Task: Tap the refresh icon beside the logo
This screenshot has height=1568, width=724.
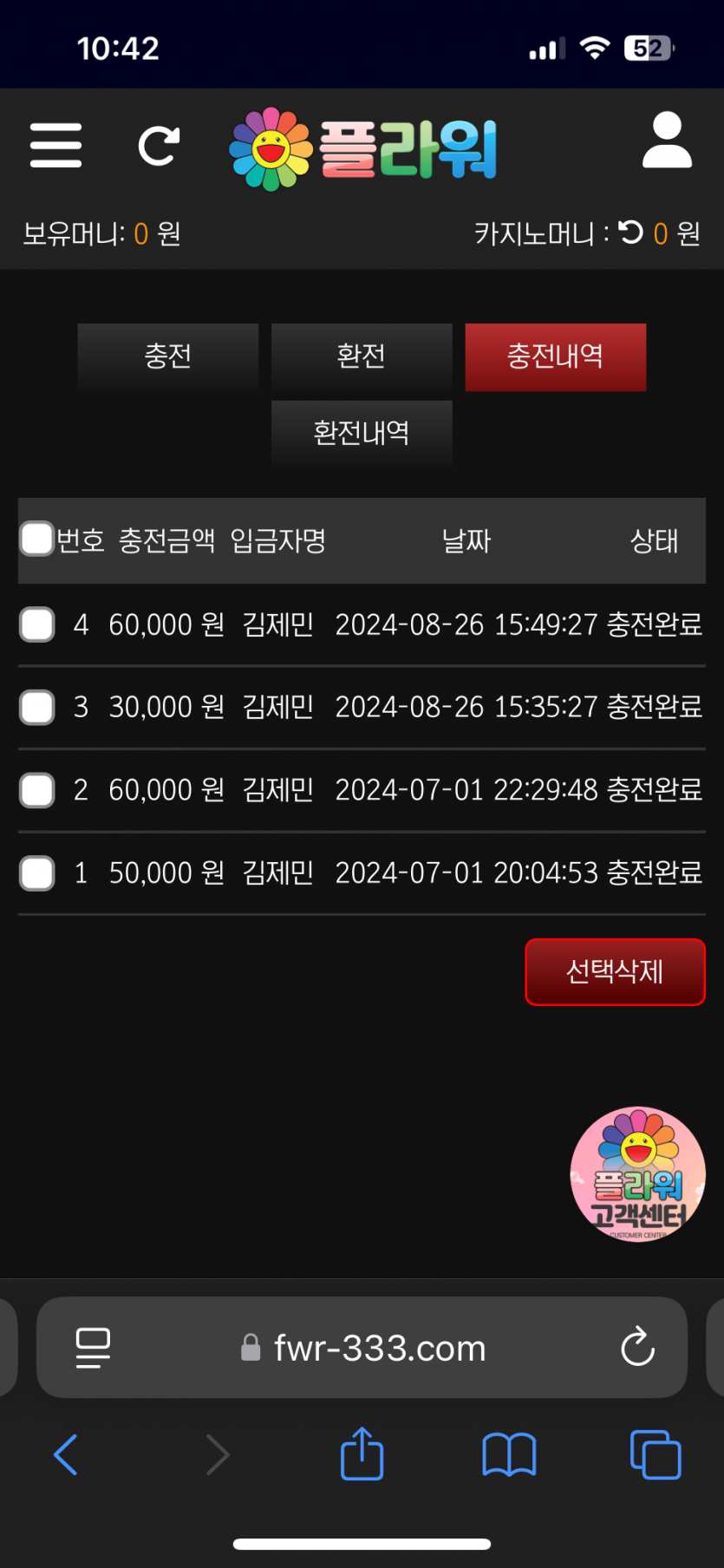Action: coord(159,145)
